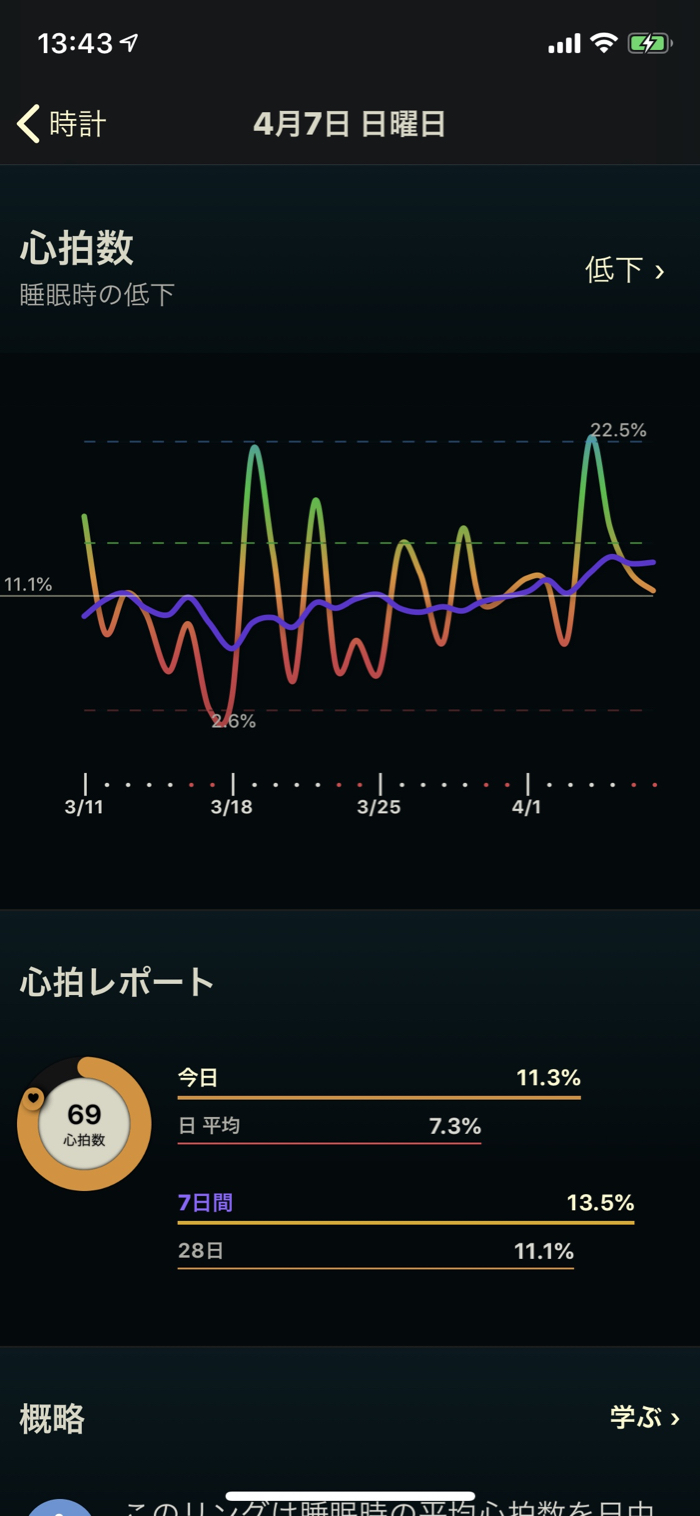
Task: Go back to 時計 screen
Action: (62, 124)
